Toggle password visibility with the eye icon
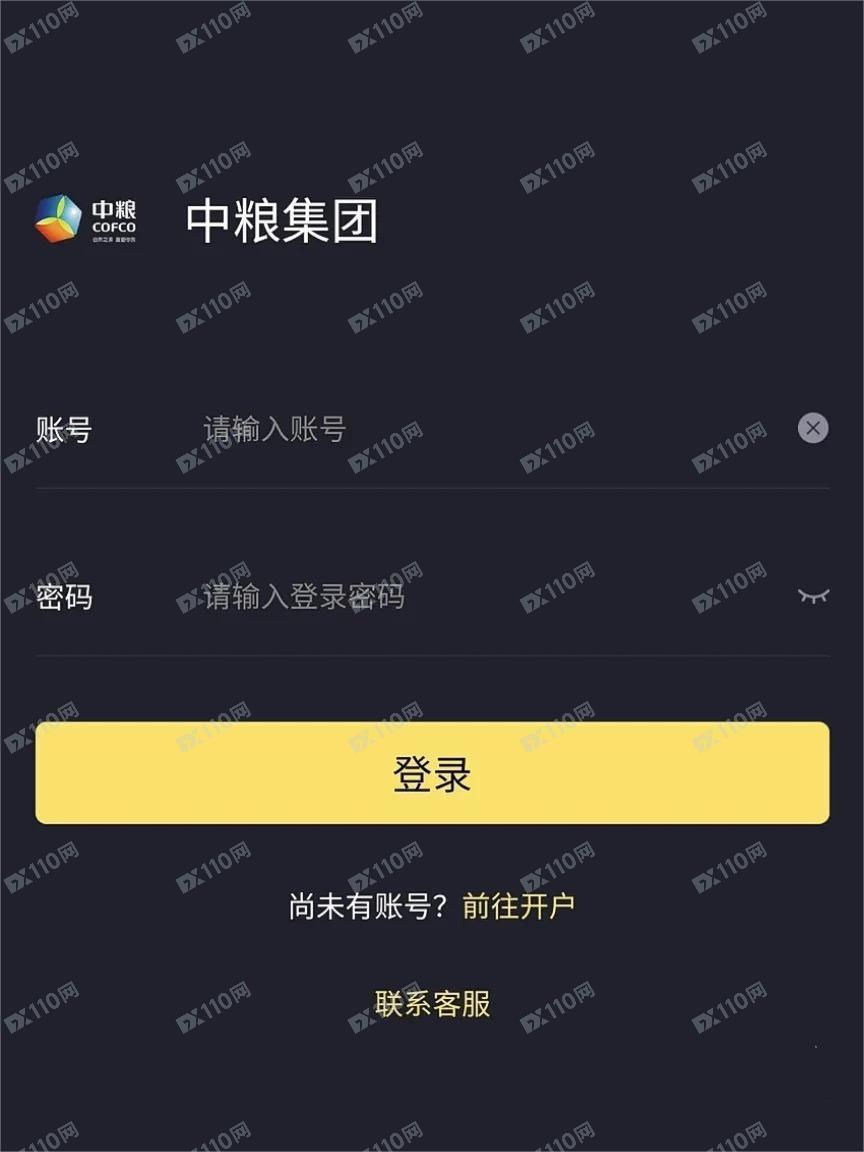 coord(813,596)
